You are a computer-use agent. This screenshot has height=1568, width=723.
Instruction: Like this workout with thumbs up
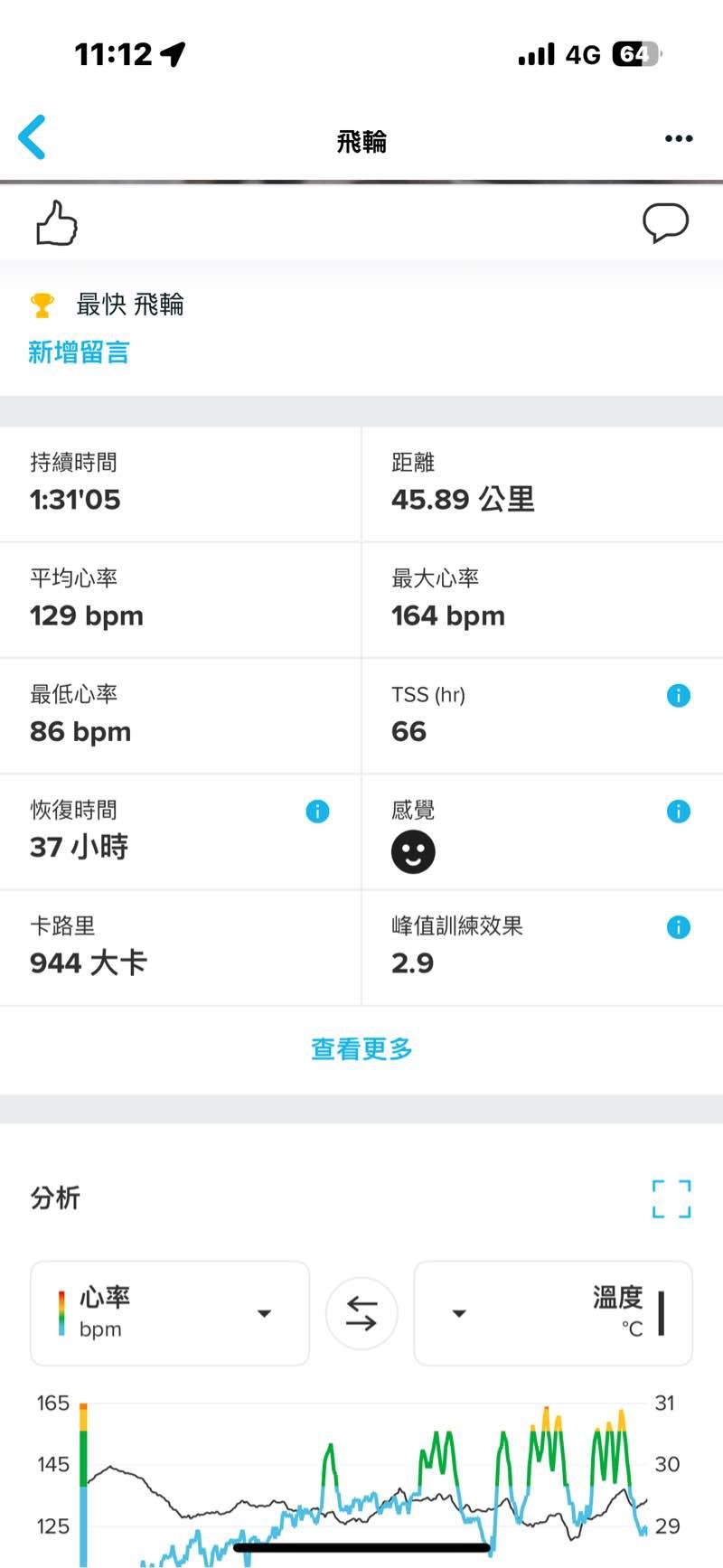pos(56,223)
